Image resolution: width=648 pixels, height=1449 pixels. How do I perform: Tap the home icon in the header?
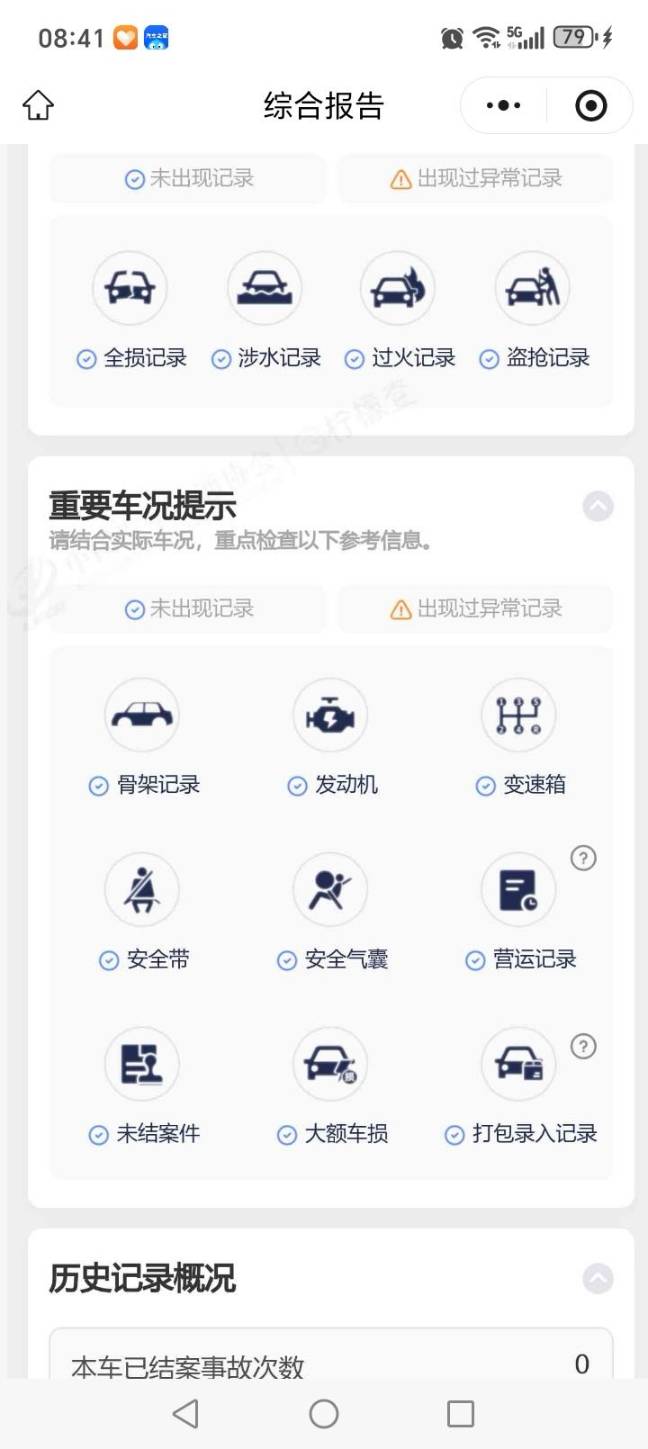point(38,105)
